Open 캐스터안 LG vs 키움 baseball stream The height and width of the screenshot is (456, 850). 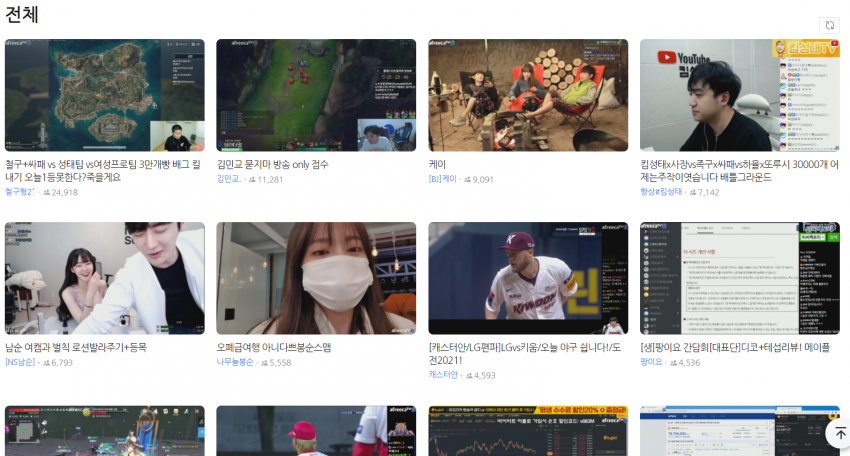click(528, 278)
